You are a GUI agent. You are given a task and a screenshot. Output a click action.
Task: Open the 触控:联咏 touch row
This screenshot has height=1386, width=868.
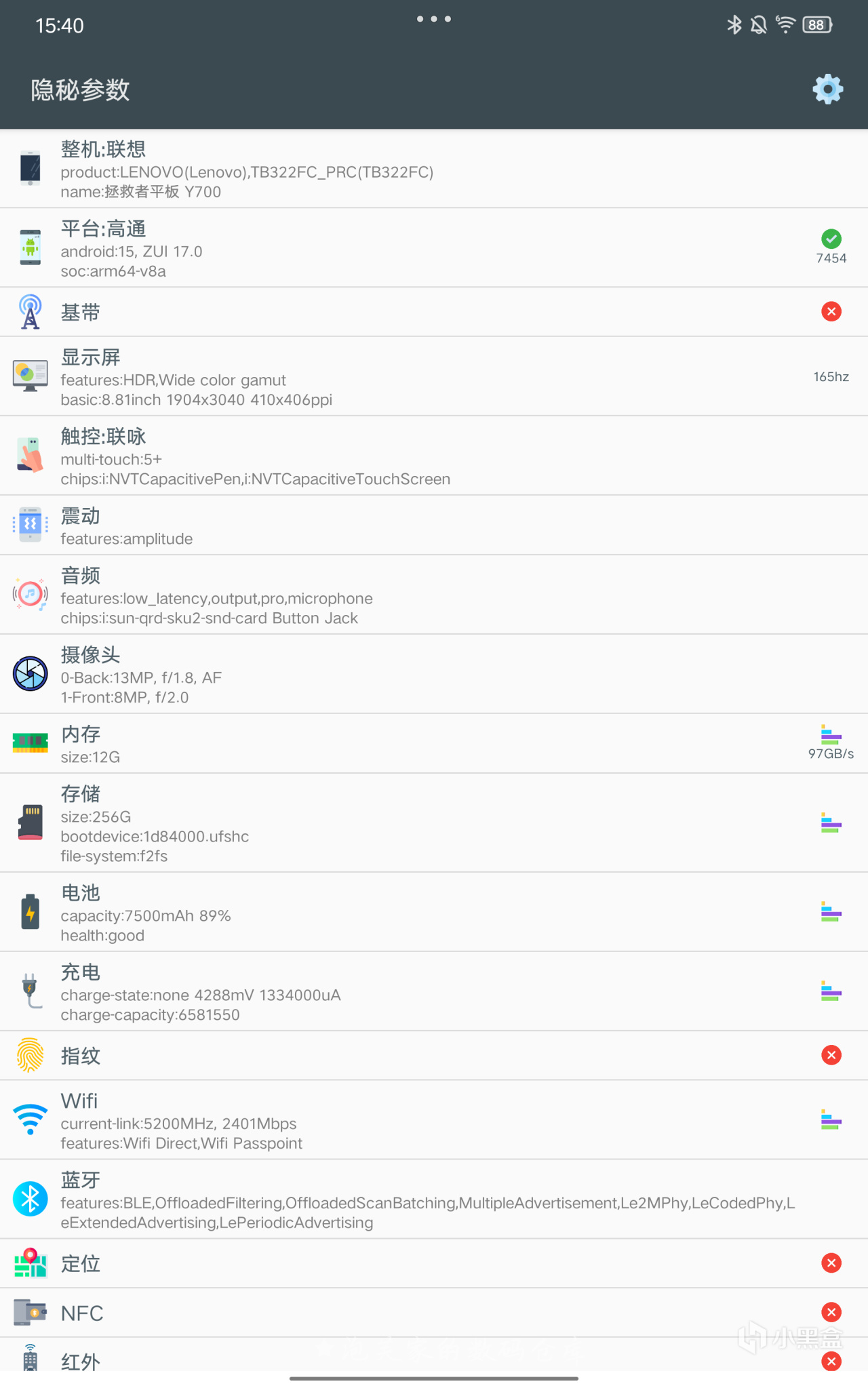coord(434,456)
